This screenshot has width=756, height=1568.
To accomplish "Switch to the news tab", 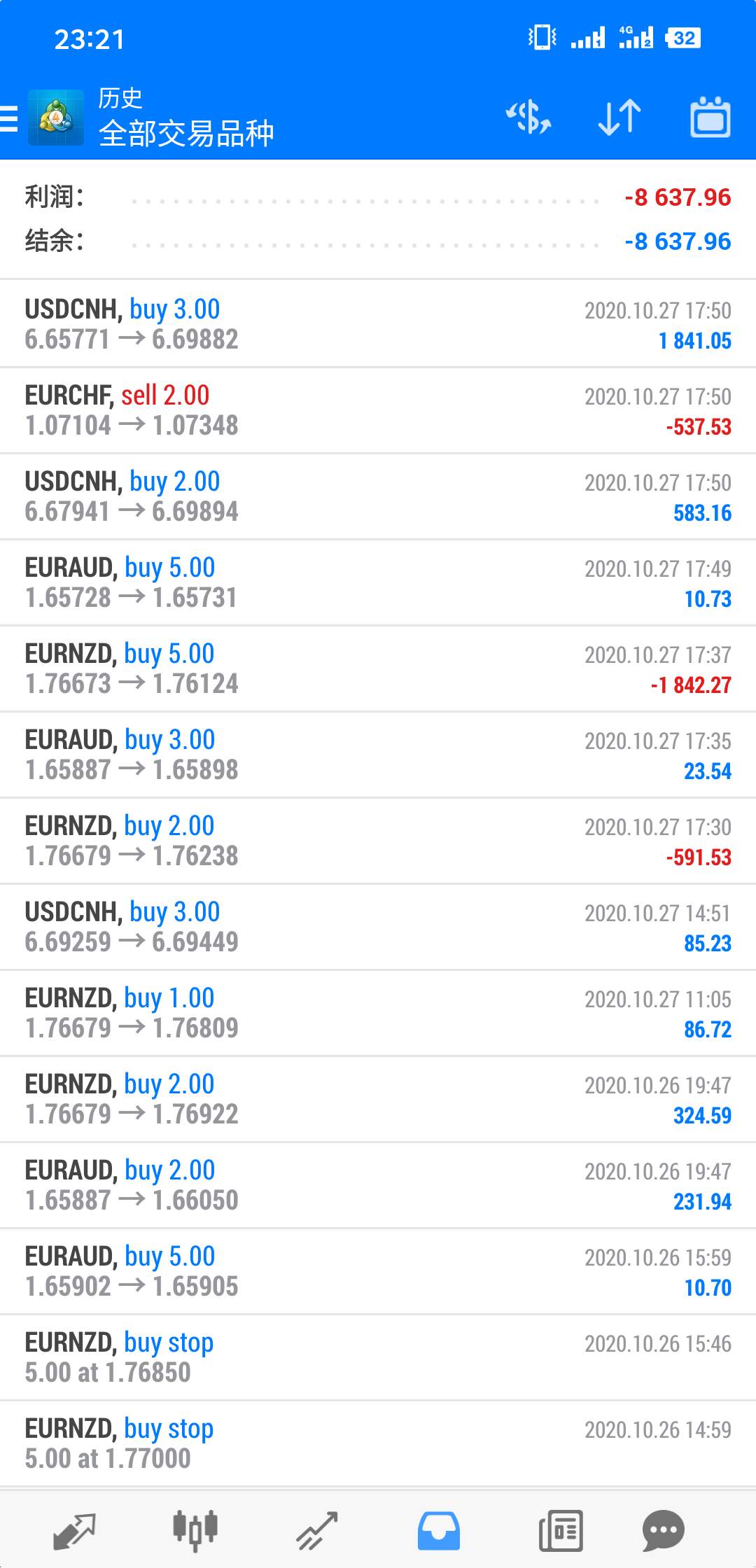I will [x=561, y=1530].
